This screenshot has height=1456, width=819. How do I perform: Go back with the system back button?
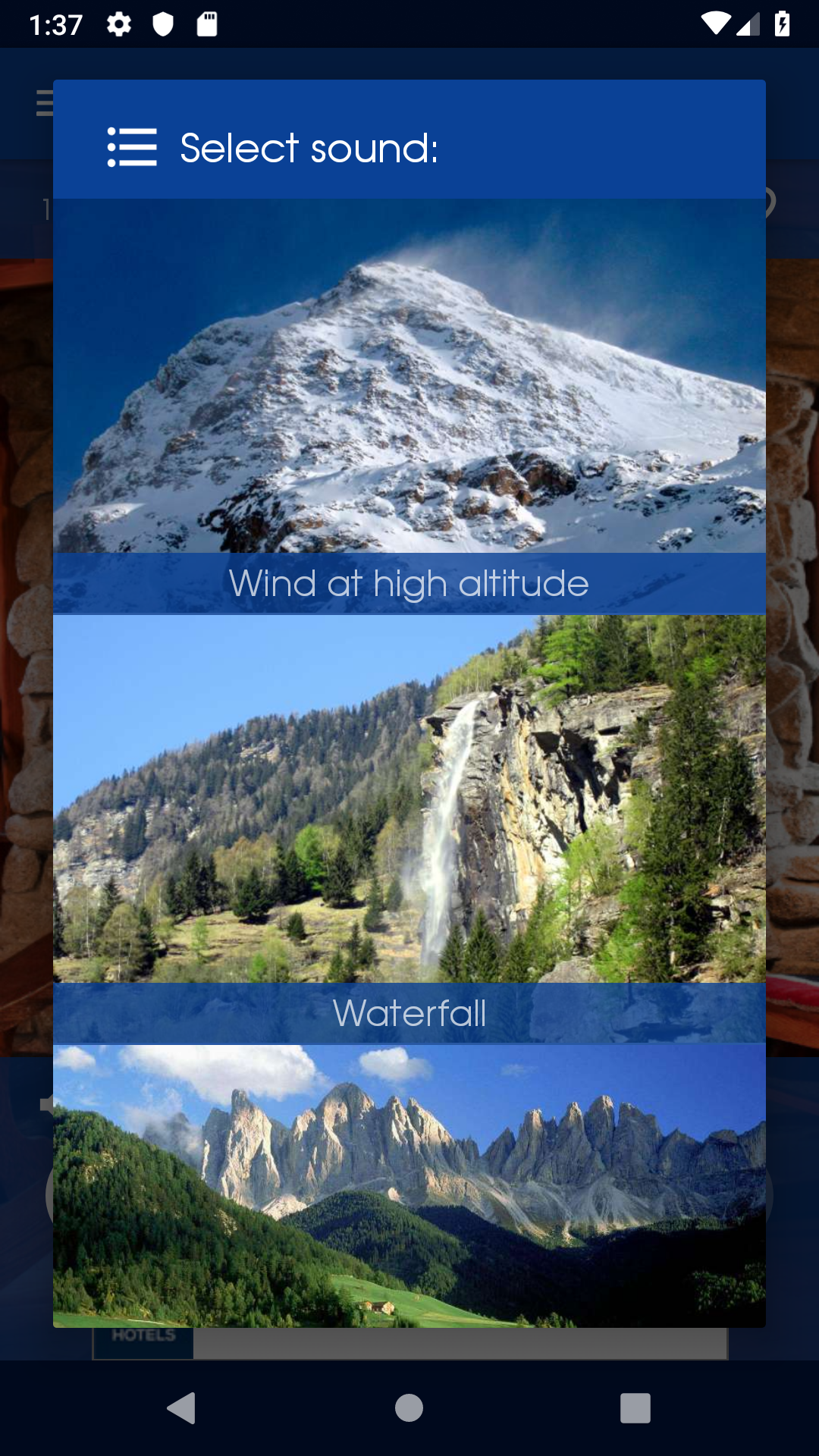[x=182, y=1408]
